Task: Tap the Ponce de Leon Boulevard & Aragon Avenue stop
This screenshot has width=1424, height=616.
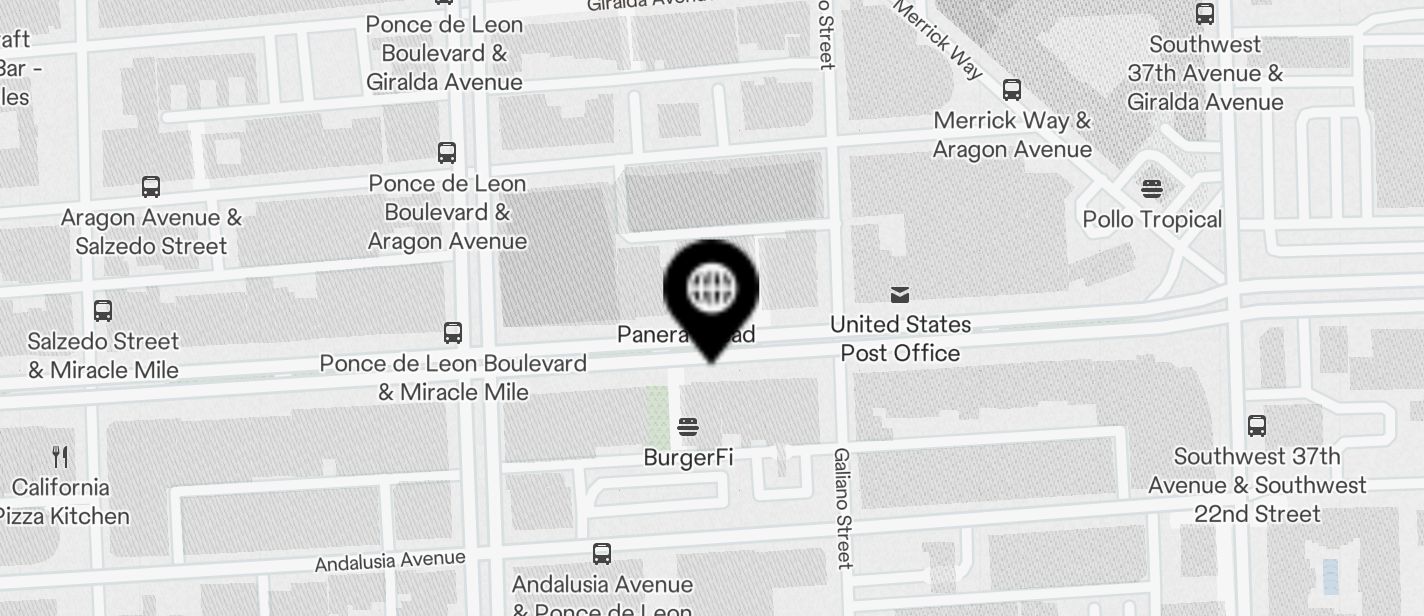Action: pyautogui.click(x=447, y=153)
